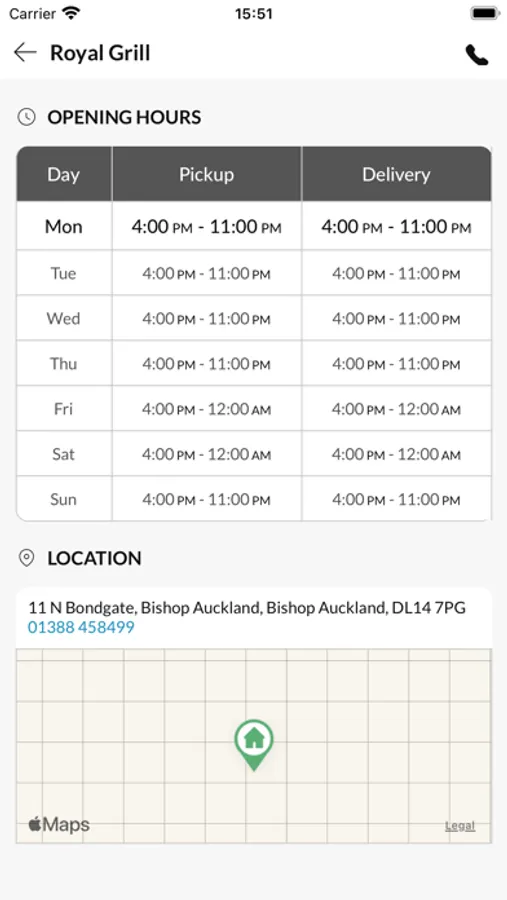Dial the phone number 01388 458499
Screen dimensions: 507x900
coord(81,627)
